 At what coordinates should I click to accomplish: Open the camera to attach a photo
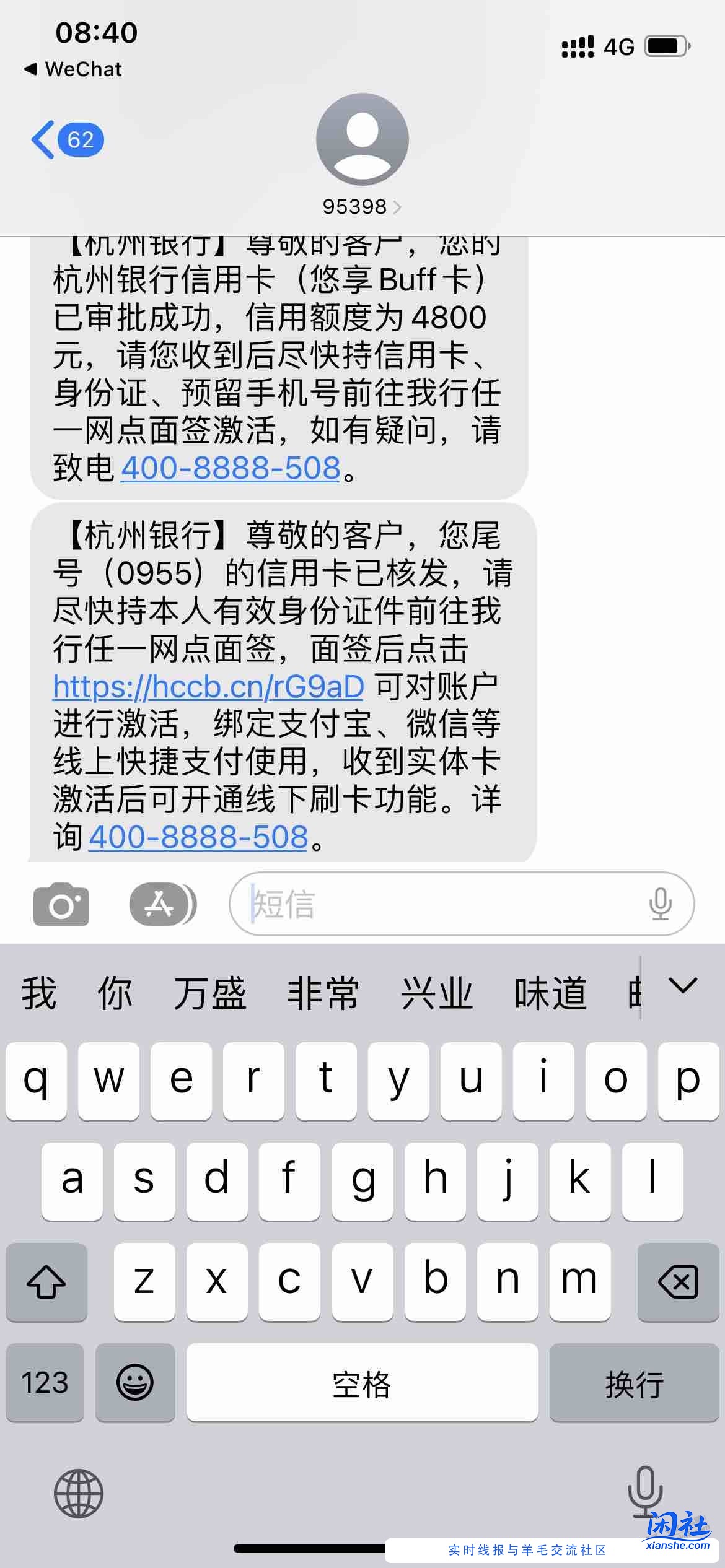tap(61, 905)
